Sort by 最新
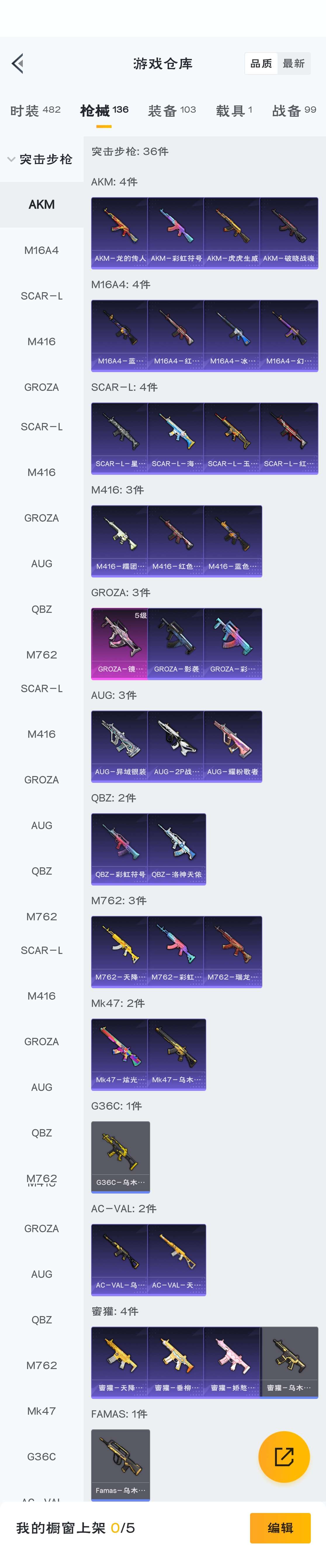This screenshot has height=1568, width=326. click(x=293, y=63)
